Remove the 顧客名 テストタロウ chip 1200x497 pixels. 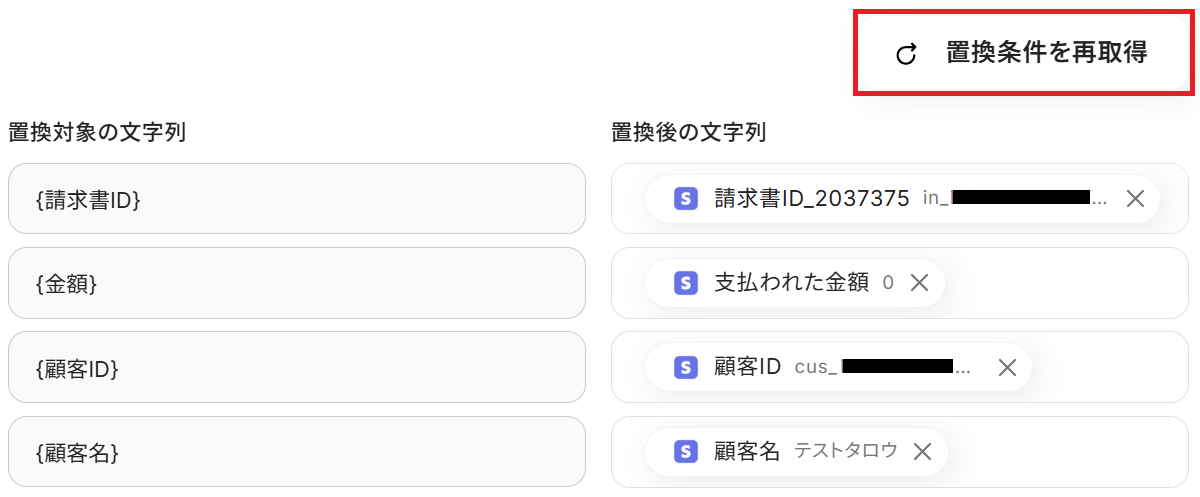pos(922,451)
